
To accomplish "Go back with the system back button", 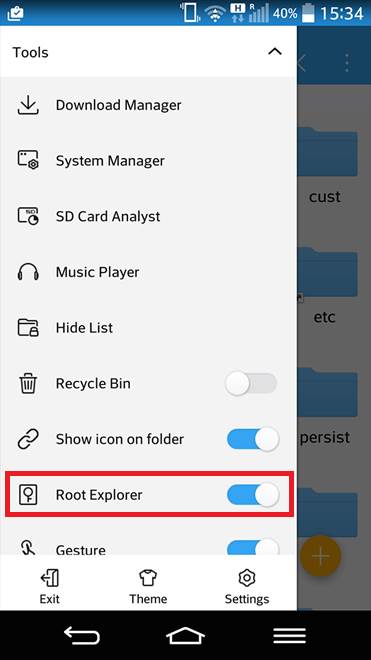I will coord(82,635).
